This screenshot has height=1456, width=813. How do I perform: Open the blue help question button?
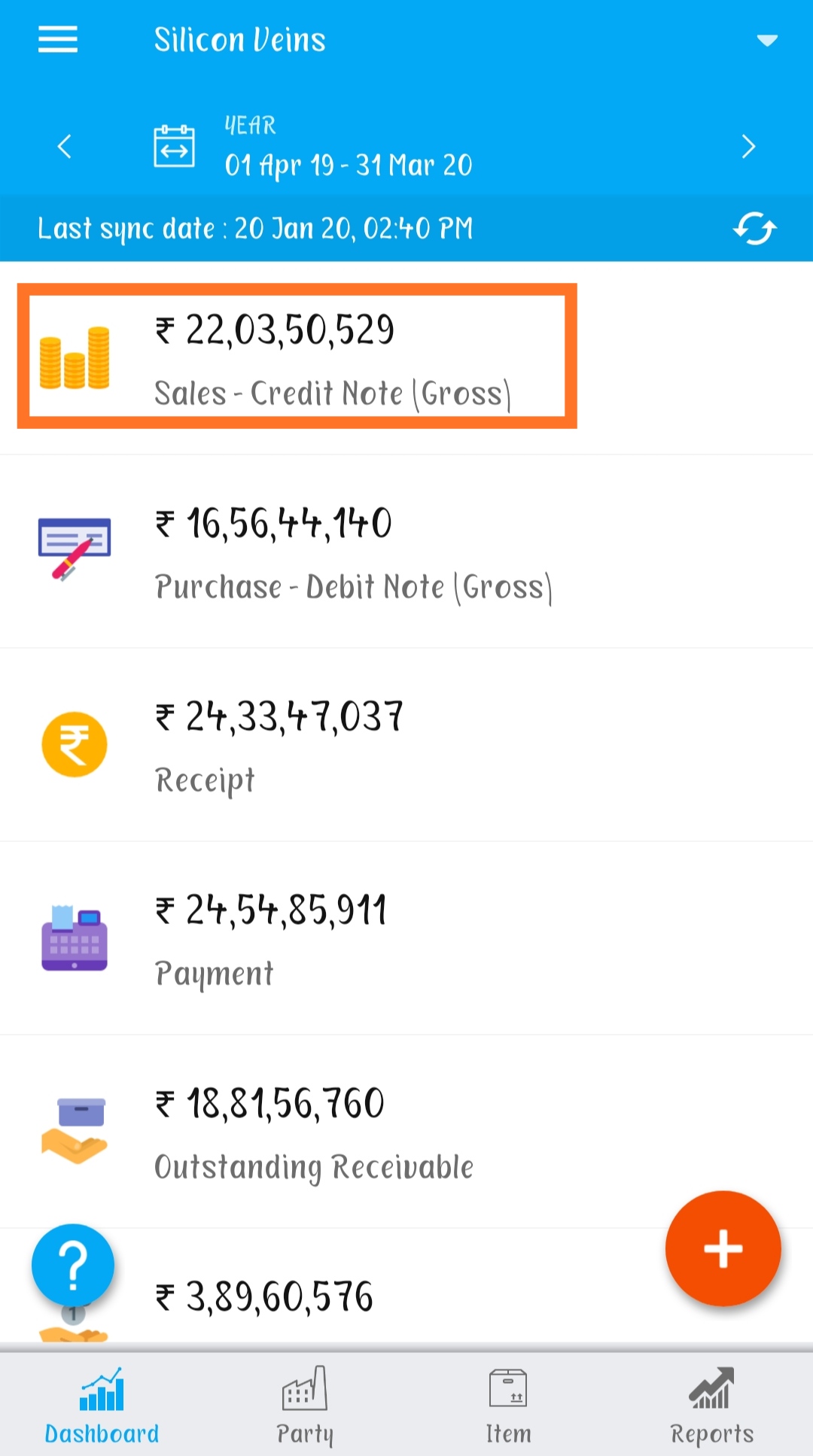pyautogui.click(x=73, y=1265)
